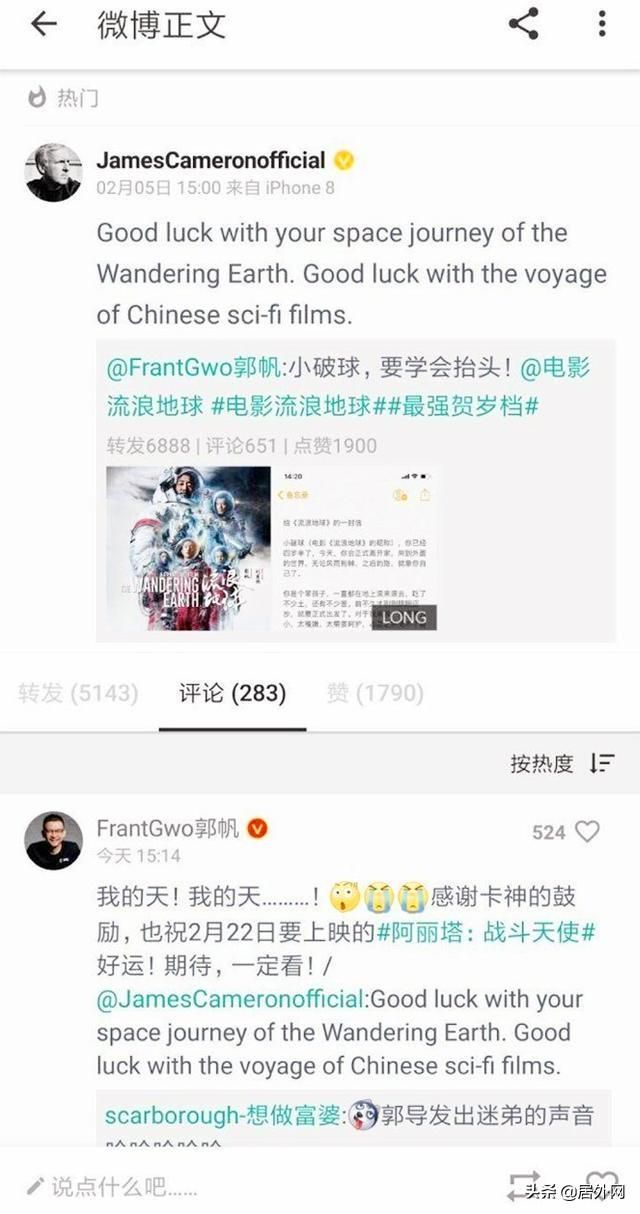Open JamesCameronofficial's profile avatar
The height and width of the screenshot is (1214, 640).
tap(52, 172)
